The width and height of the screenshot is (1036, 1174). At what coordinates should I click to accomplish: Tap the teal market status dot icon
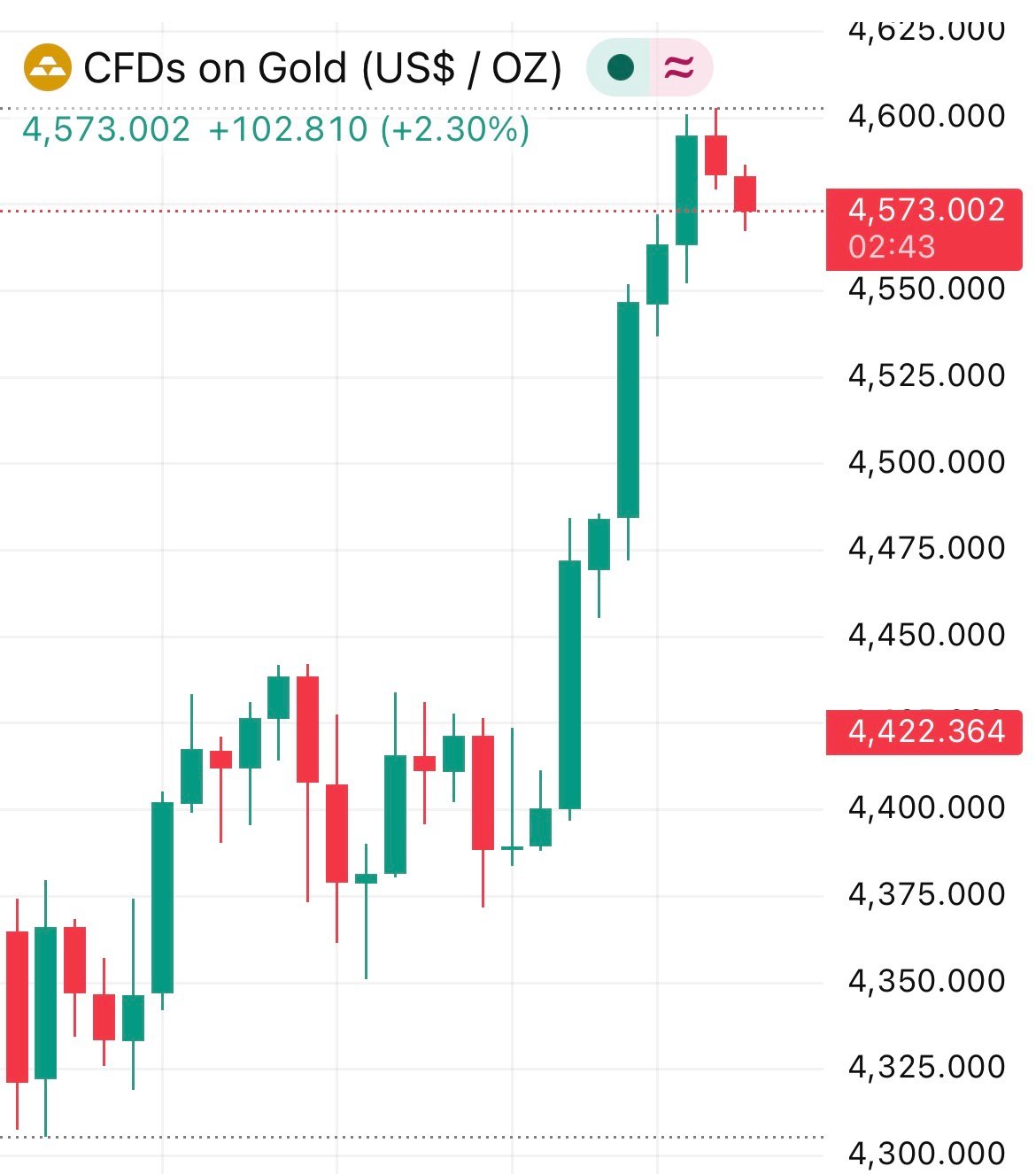622,66
